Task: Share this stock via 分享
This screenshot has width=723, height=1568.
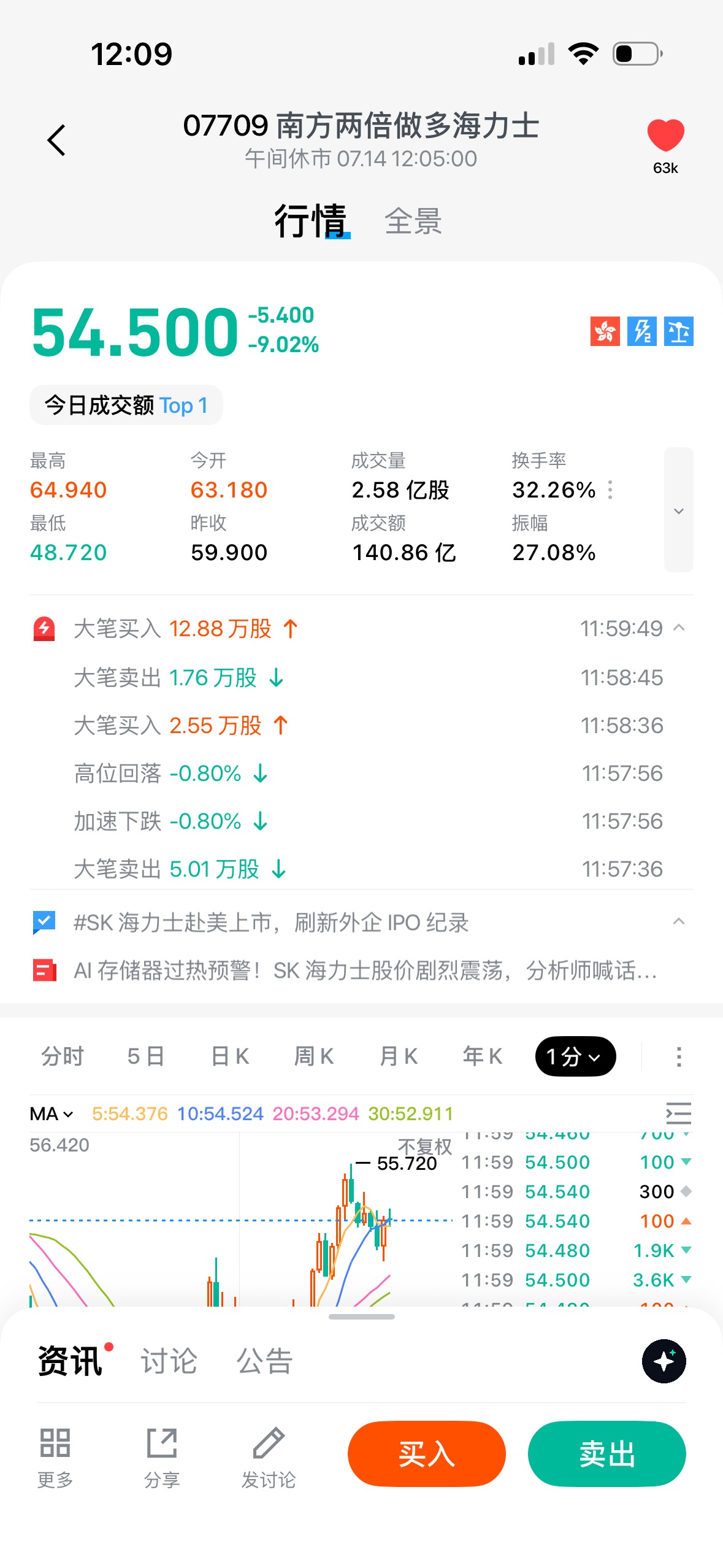Action: 162,1458
